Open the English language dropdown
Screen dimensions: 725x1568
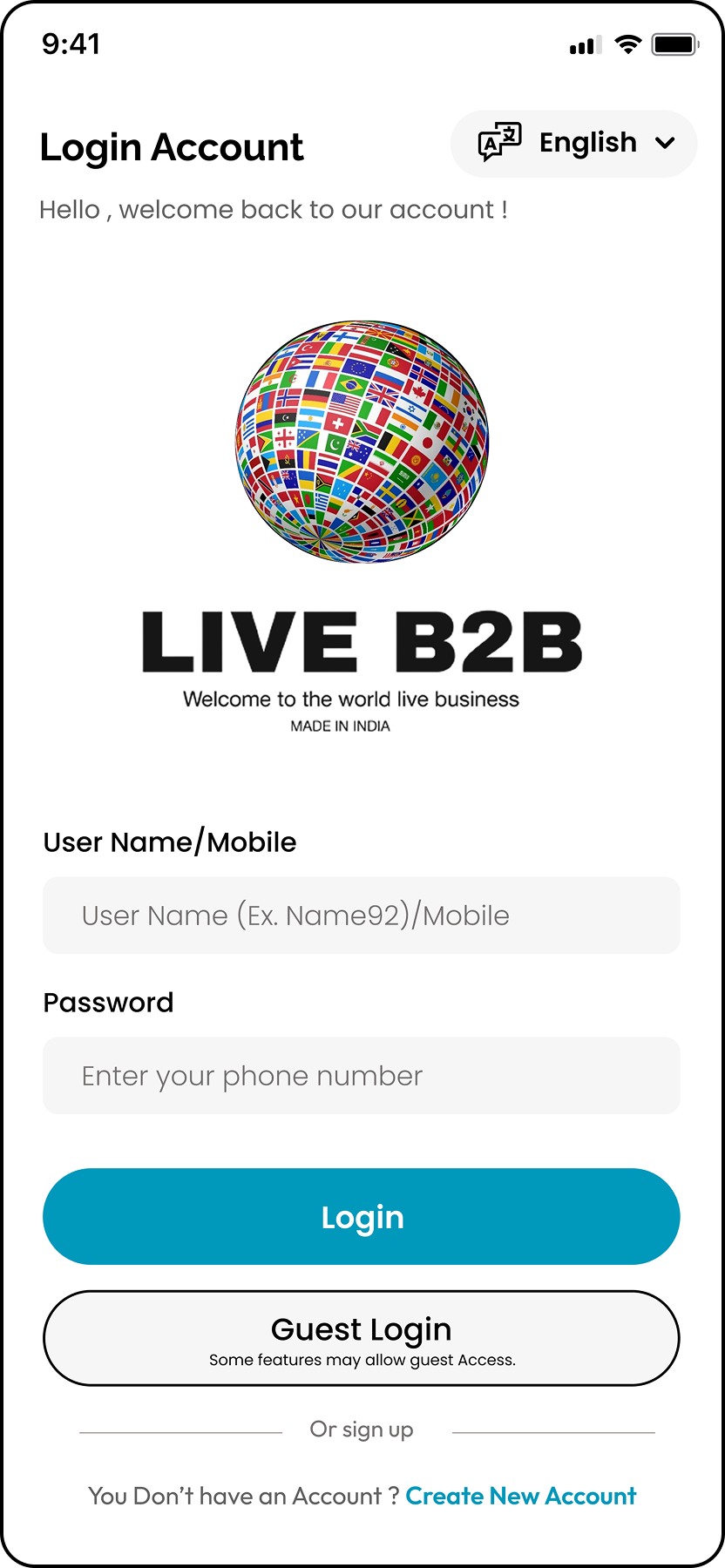[574, 144]
